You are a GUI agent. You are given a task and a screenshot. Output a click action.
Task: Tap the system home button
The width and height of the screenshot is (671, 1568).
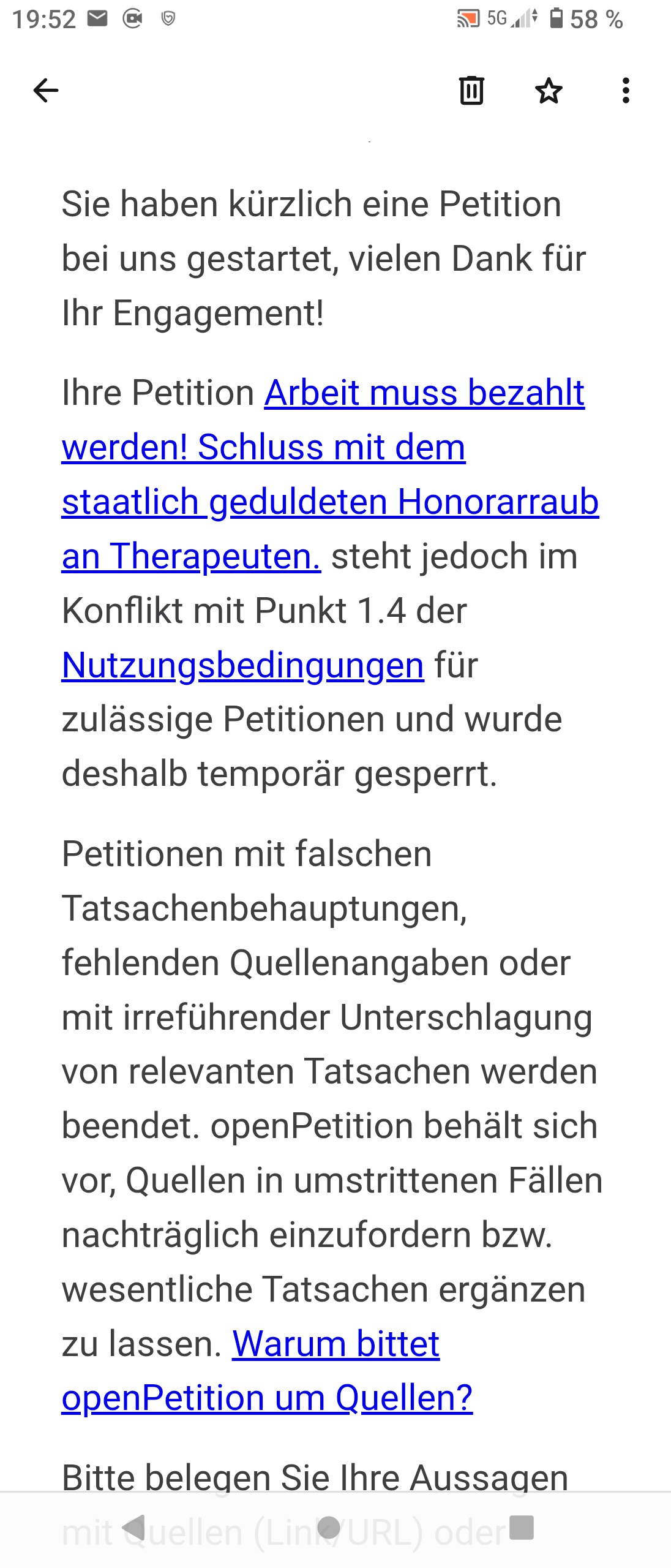coord(329,1528)
